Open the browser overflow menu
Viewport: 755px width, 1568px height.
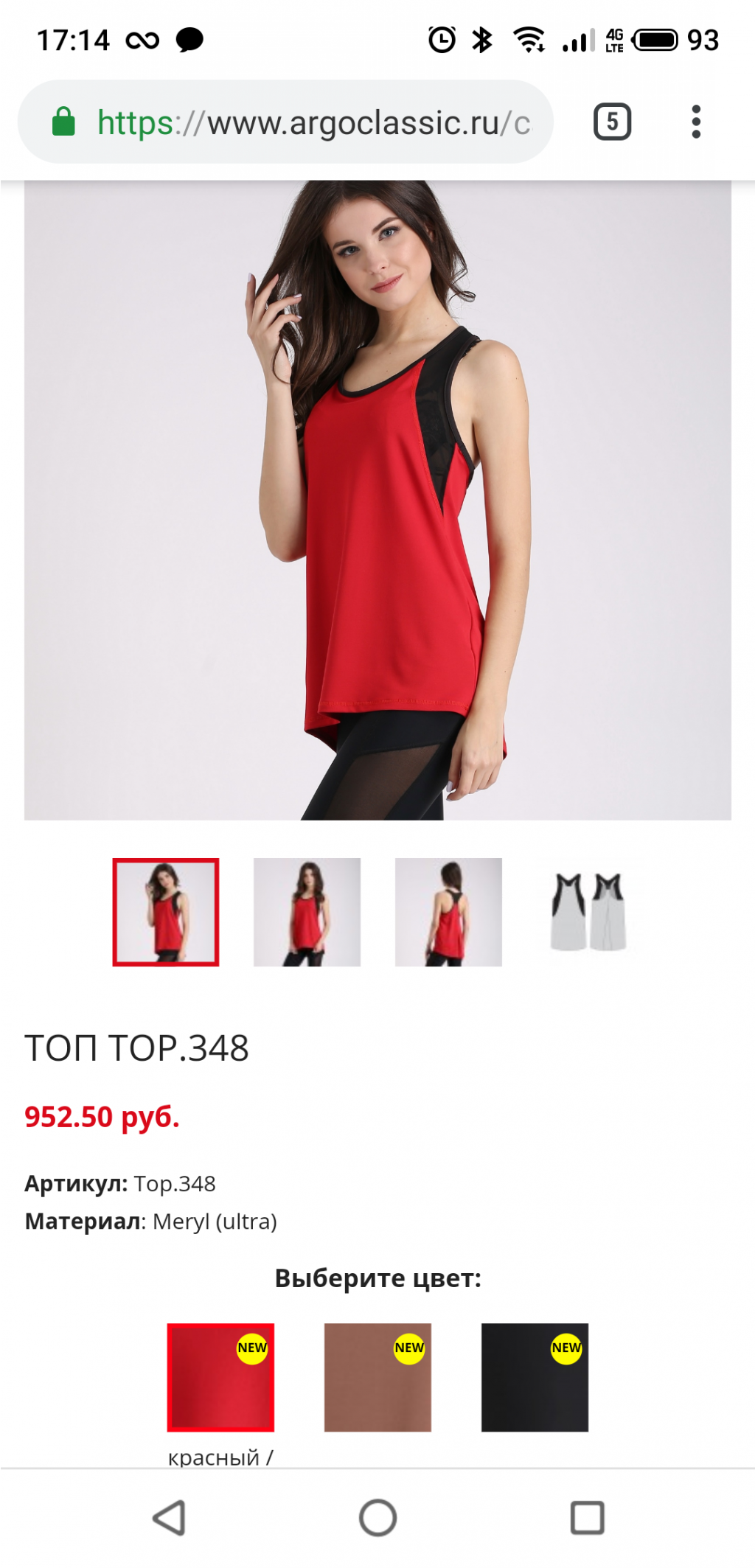(x=695, y=122)
